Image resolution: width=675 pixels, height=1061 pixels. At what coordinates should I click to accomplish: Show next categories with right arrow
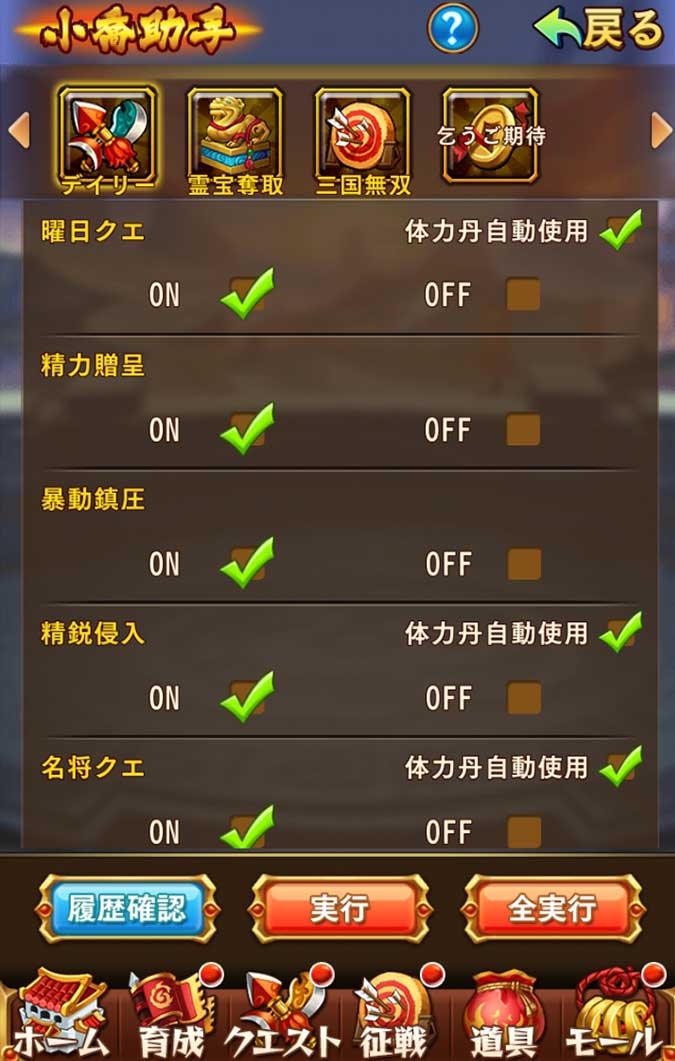click(660, 130)
